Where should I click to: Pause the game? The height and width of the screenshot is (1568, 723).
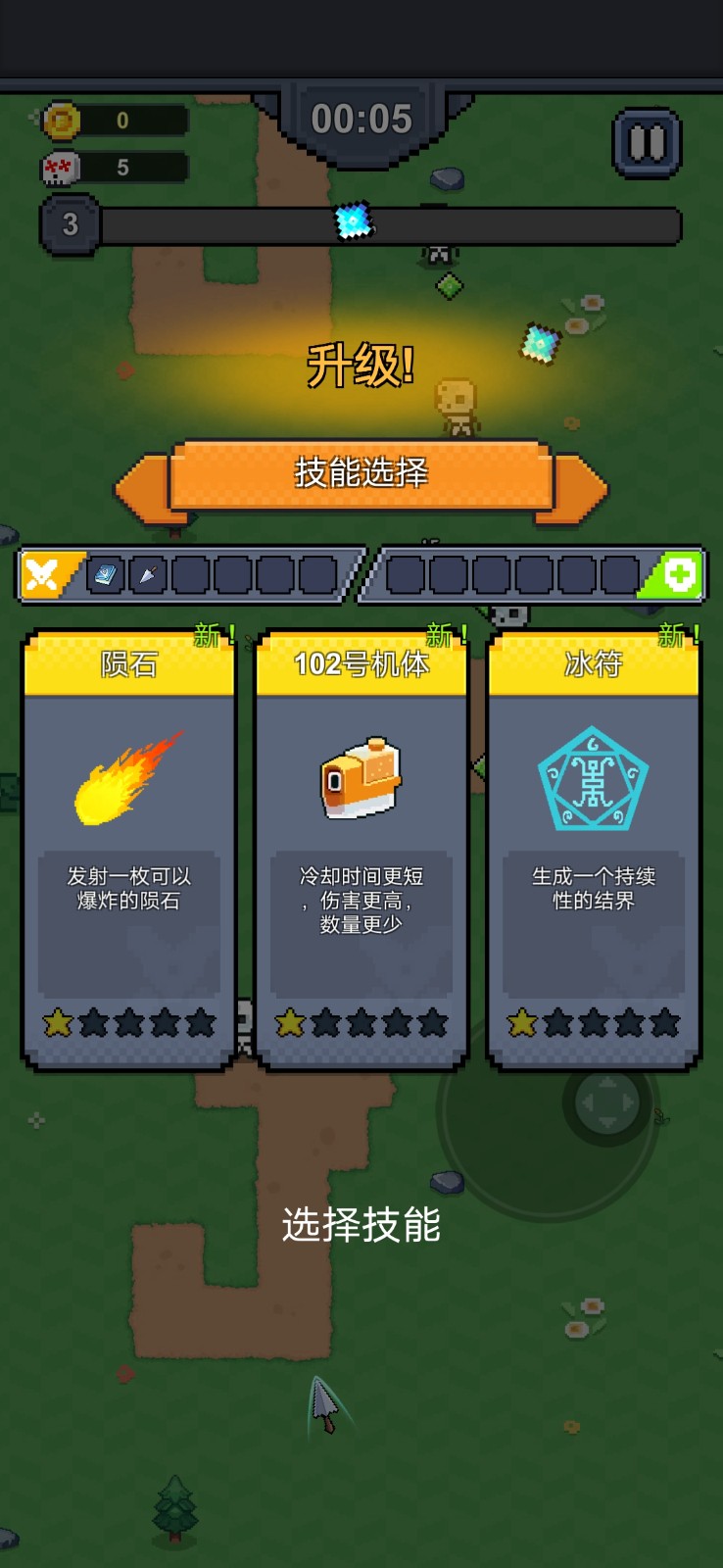647,144
